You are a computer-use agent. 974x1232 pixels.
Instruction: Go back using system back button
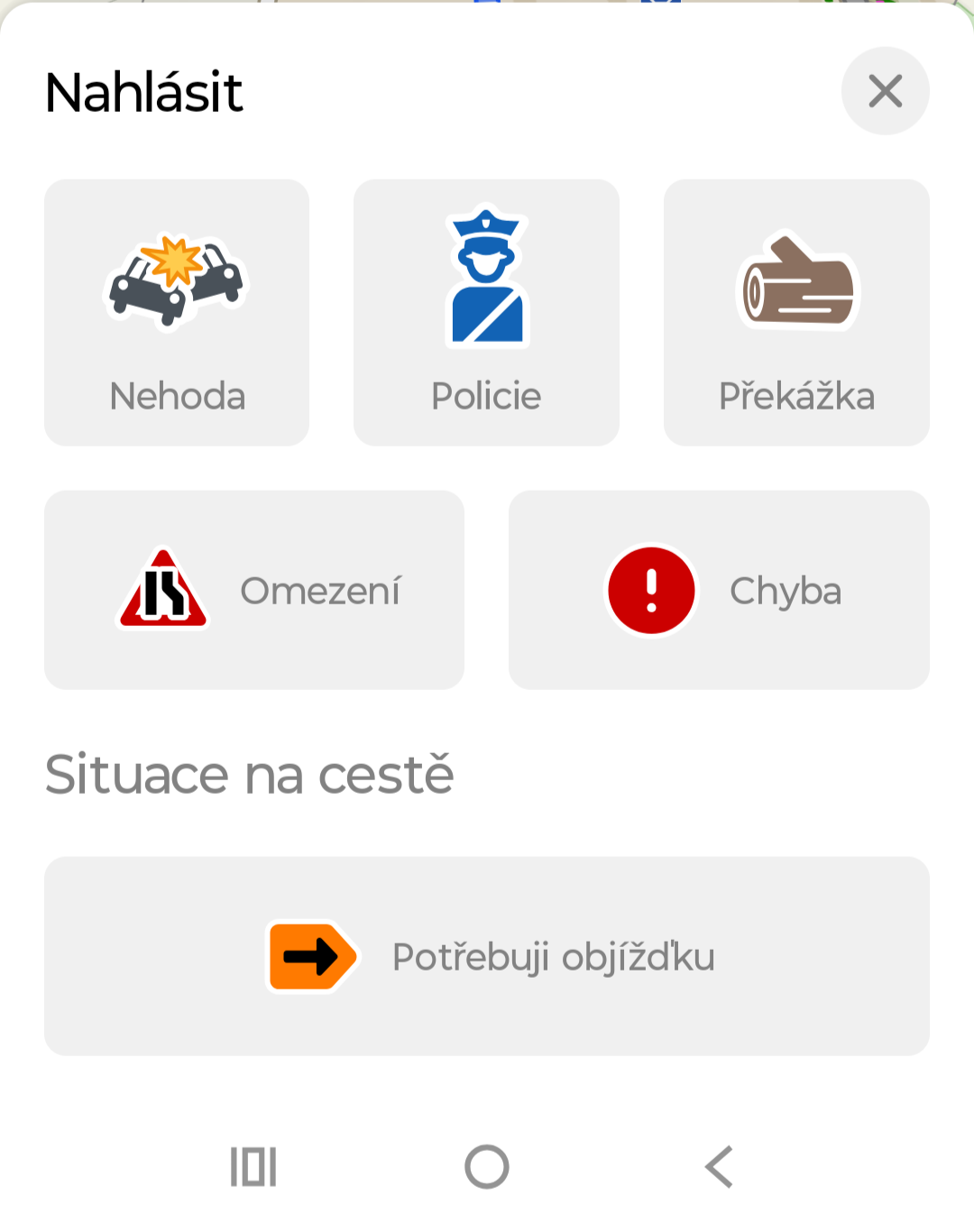[x=719, y=1167]
